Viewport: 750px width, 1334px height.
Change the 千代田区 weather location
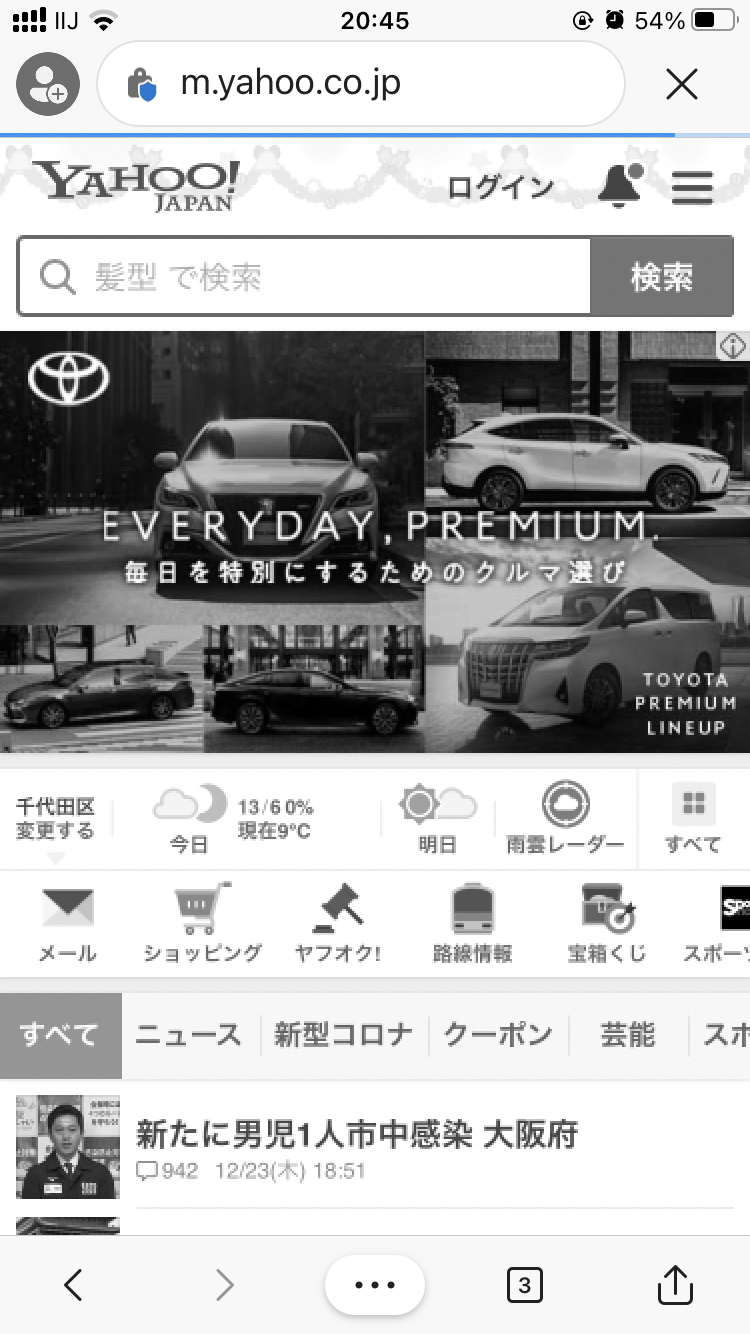56,819
